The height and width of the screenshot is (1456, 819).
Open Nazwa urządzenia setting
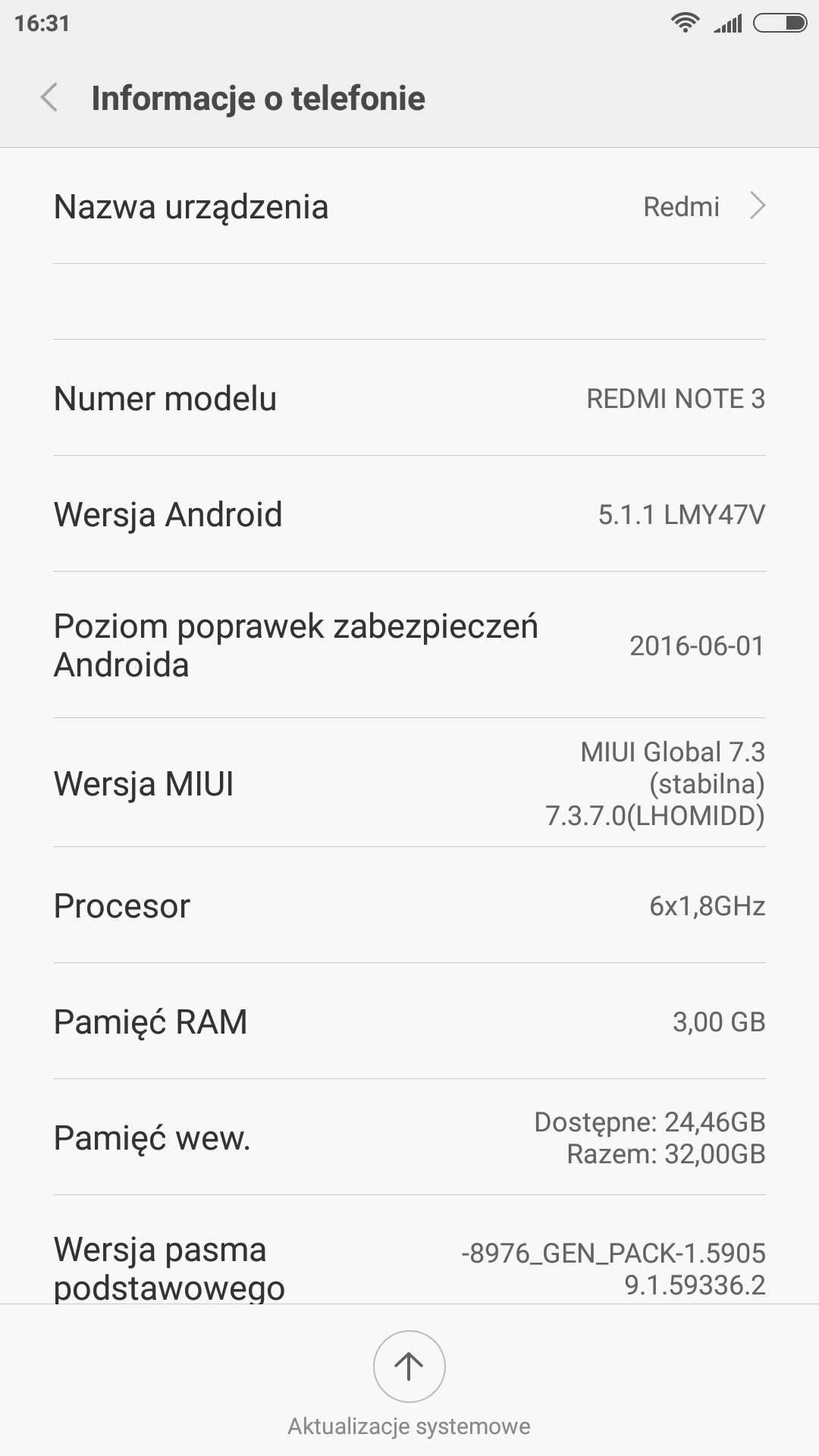pos(409,206)
